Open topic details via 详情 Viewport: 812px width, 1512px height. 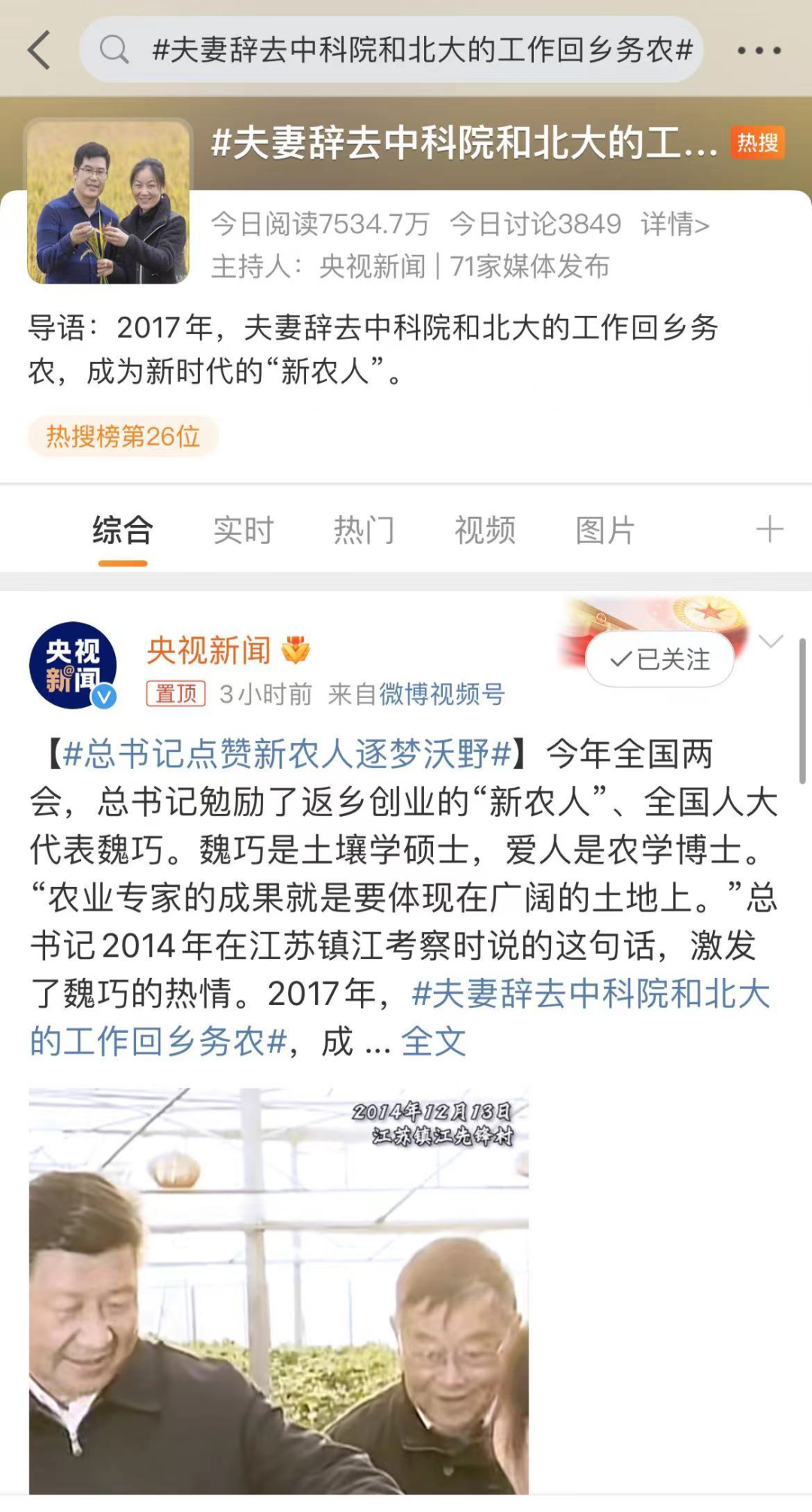[674, 224]
